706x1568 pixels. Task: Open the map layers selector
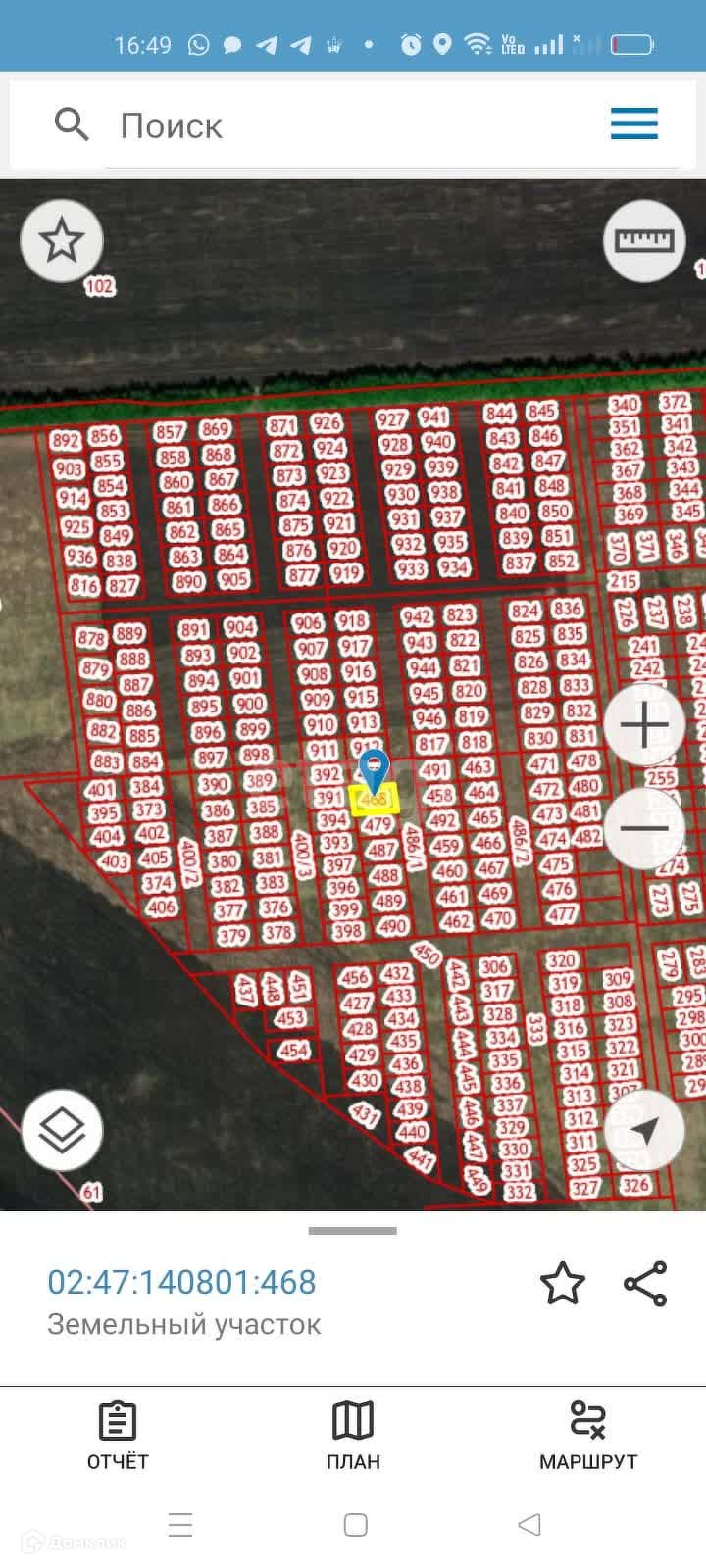pos(62,1130)
